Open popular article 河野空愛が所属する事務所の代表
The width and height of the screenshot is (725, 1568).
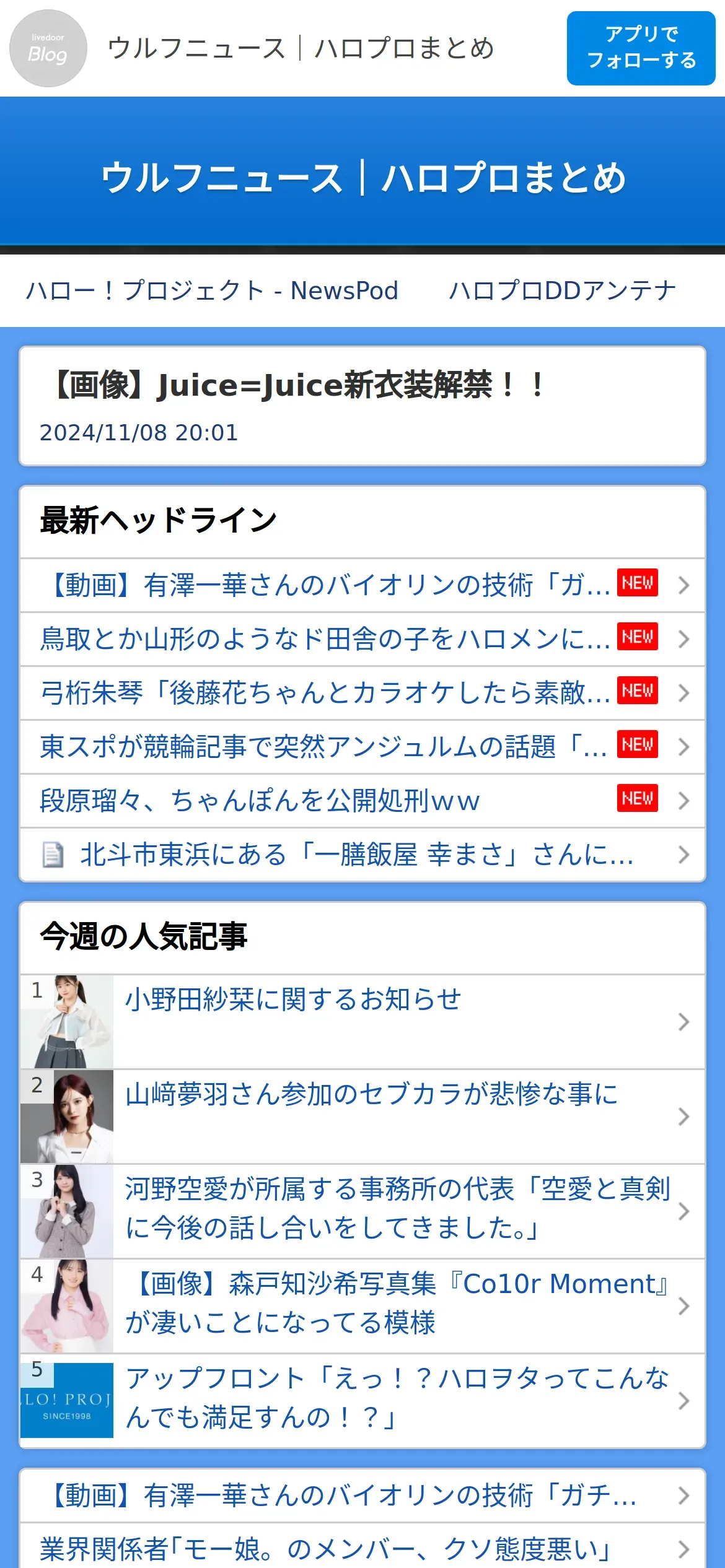[x=362, y=1211]
